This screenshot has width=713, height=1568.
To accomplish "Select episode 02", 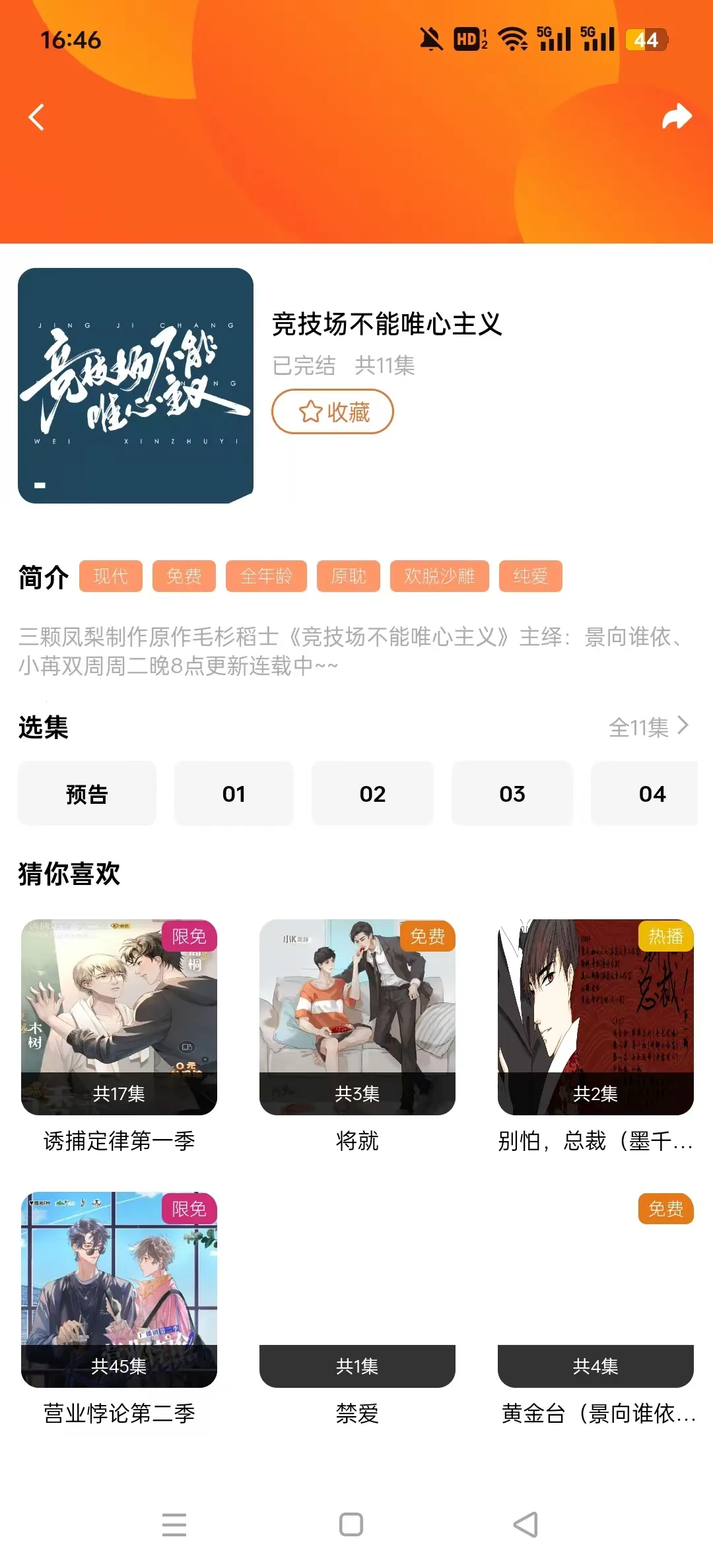I will tap(373, 794).
